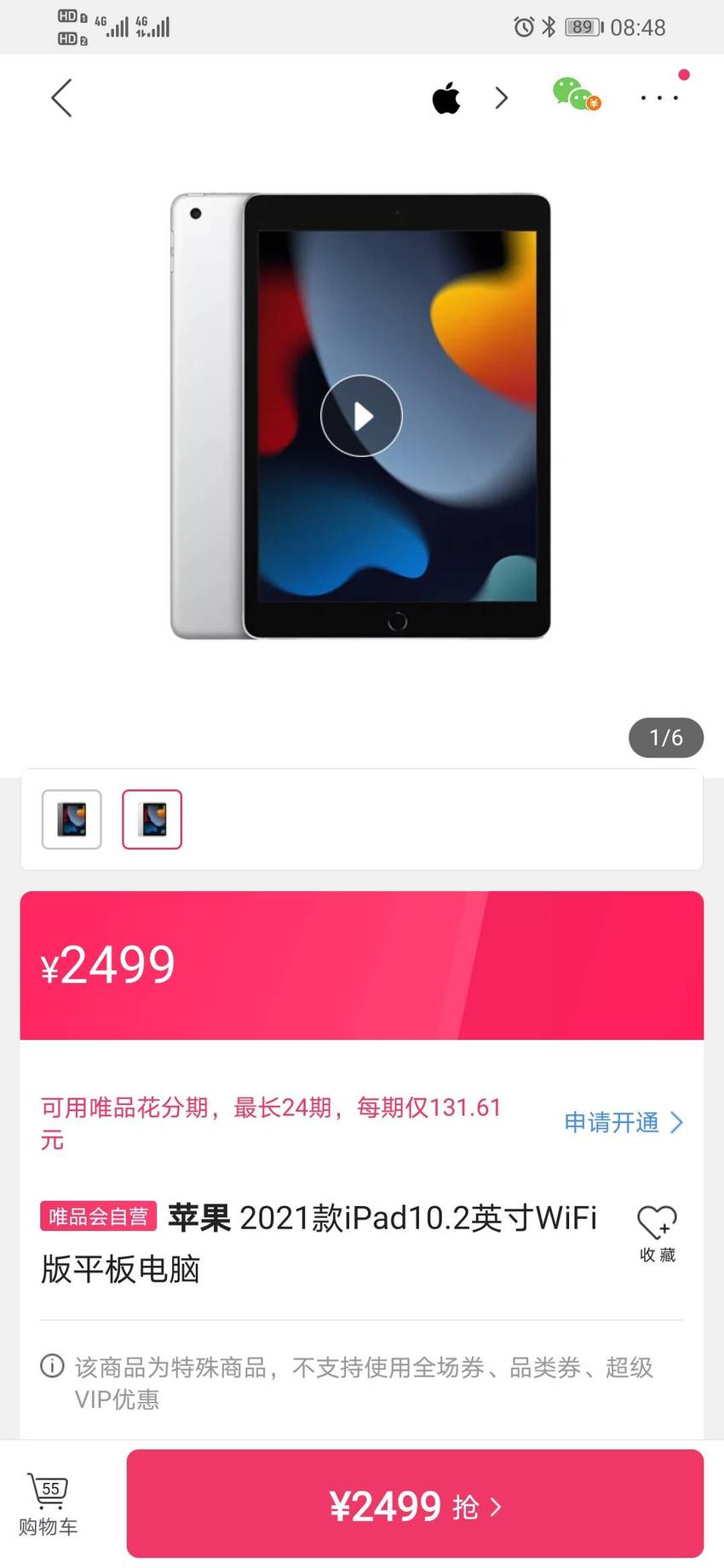Tap 申请开通 to apply for installments
This screenshot has height=1568, width=724.
pos(623,1123)
